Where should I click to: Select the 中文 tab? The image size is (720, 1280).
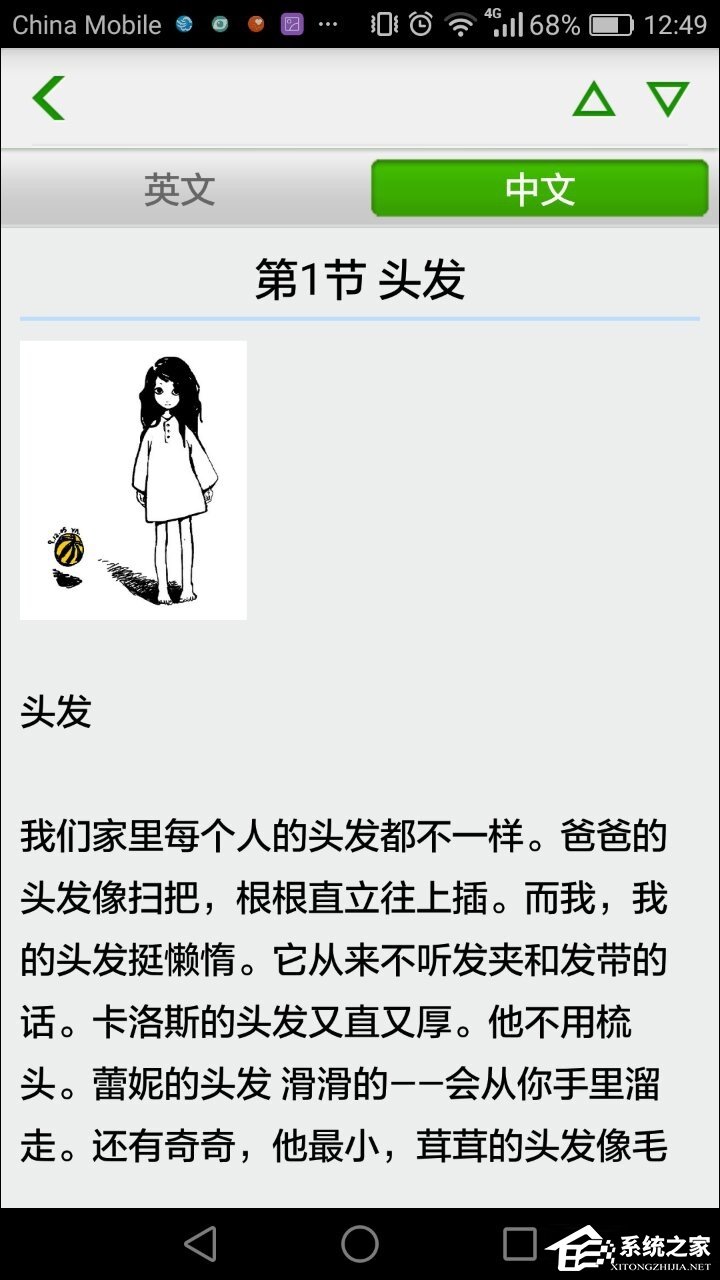tap(540, 189)
